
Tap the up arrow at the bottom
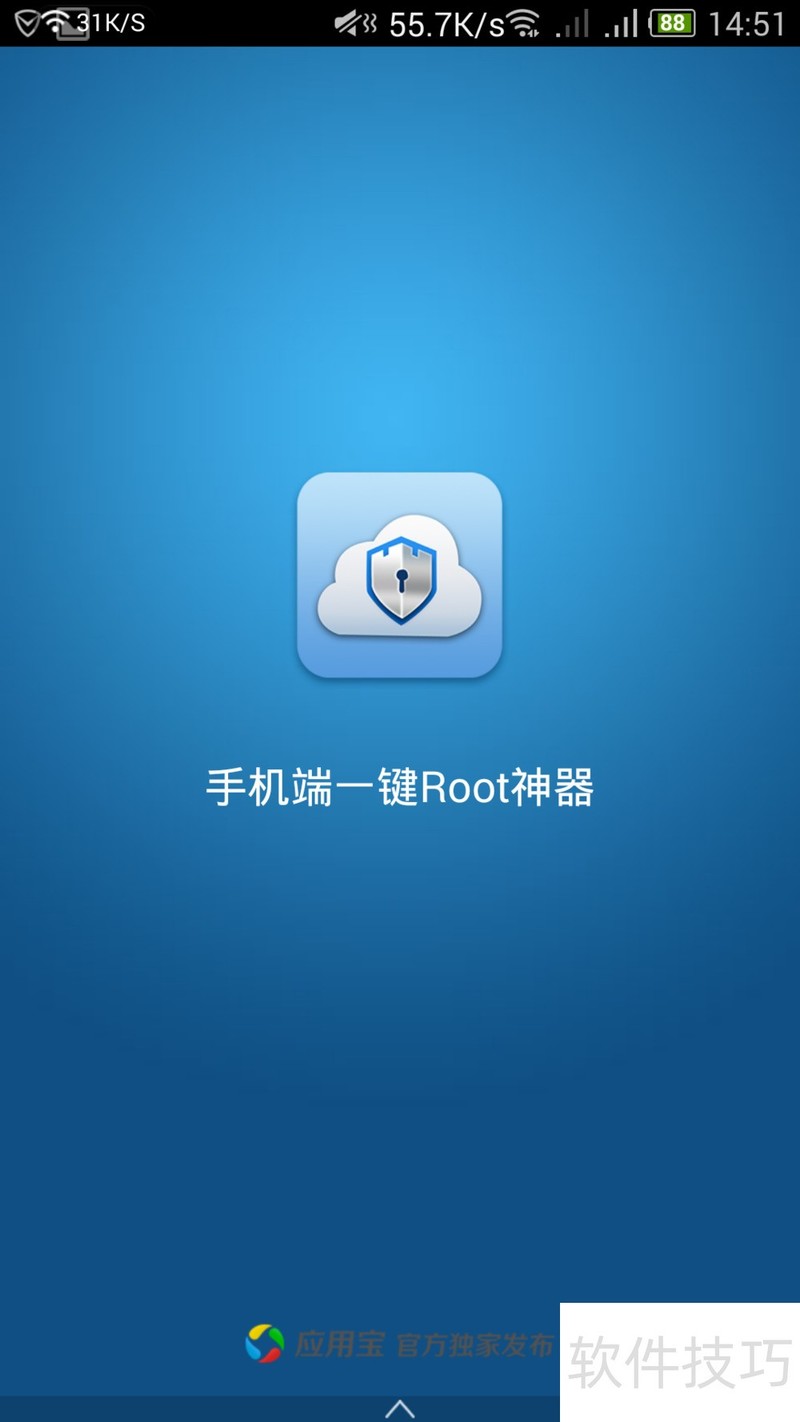click(x=400, y=1408)
